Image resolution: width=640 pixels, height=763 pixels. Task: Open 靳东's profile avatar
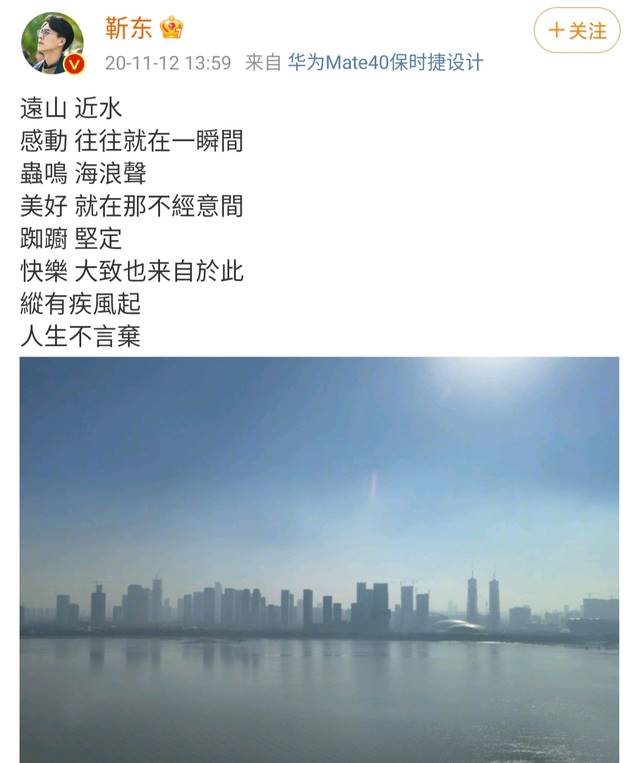(x=52, y=42)
